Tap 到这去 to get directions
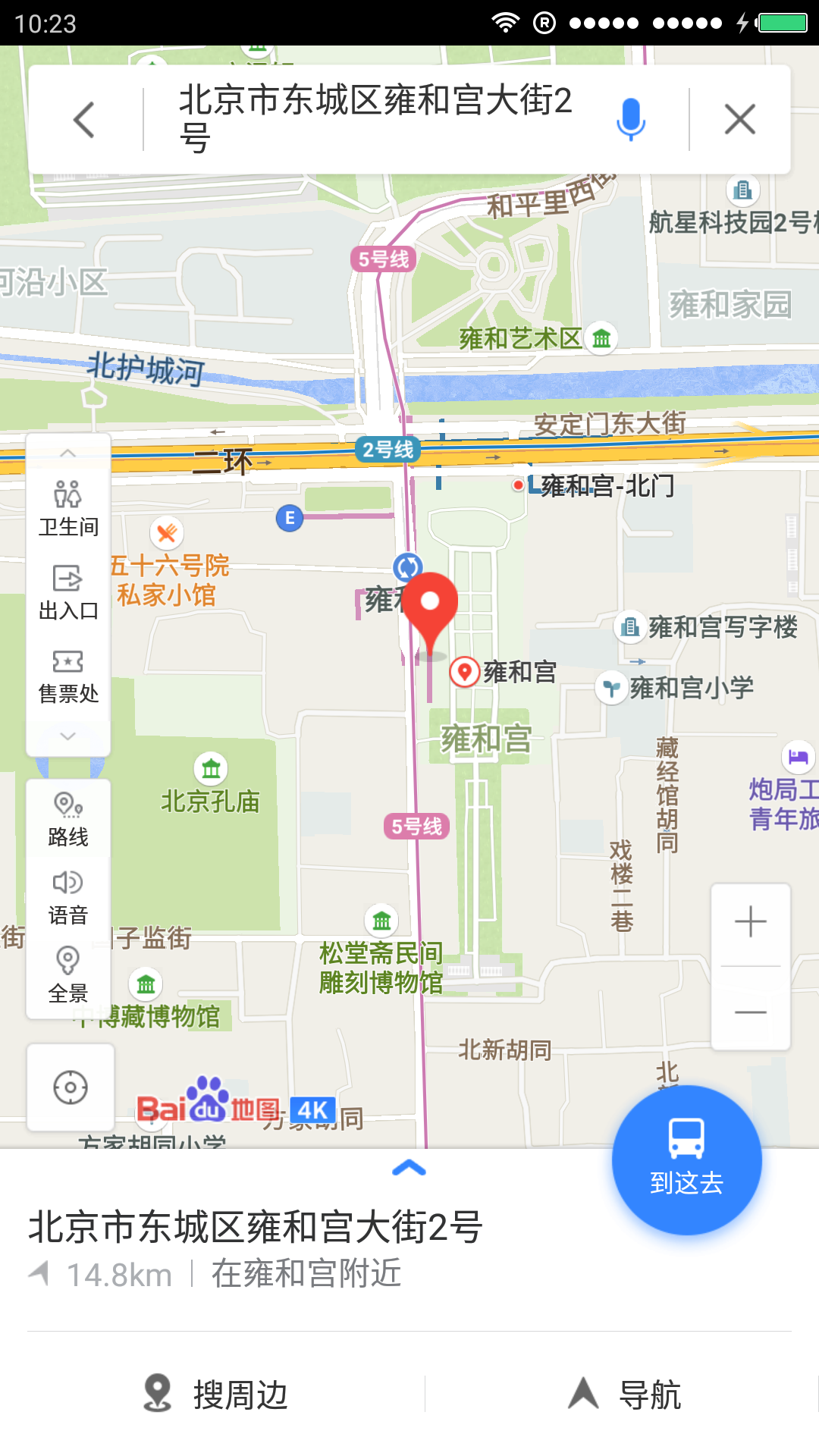This screenshot has height=1456, width=819. (686, 1159)
